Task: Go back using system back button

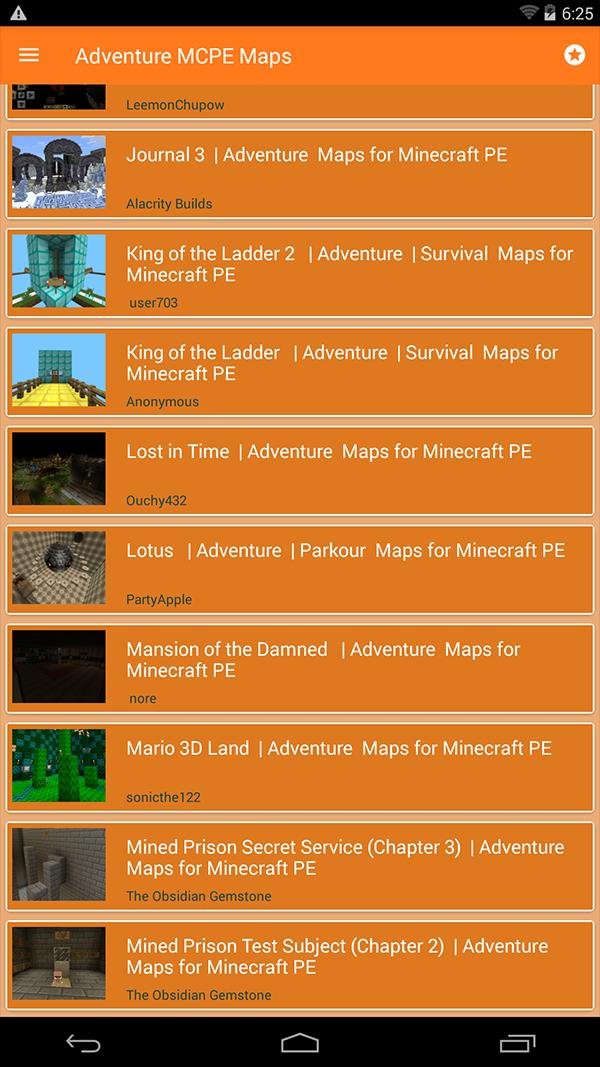Action: pyautogui.click(x=83, y=1042)
